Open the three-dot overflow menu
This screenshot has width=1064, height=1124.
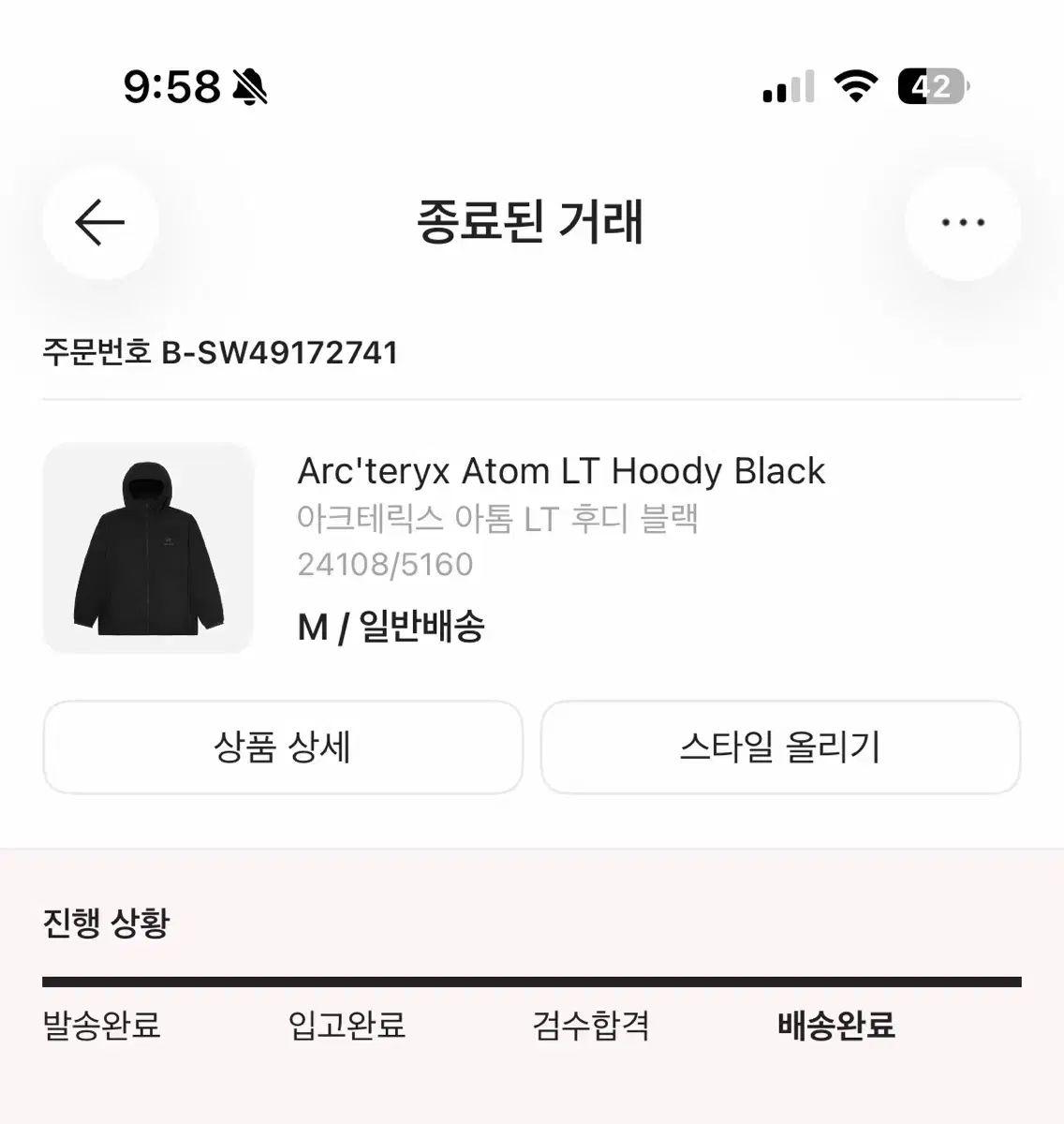coord(962,223)
